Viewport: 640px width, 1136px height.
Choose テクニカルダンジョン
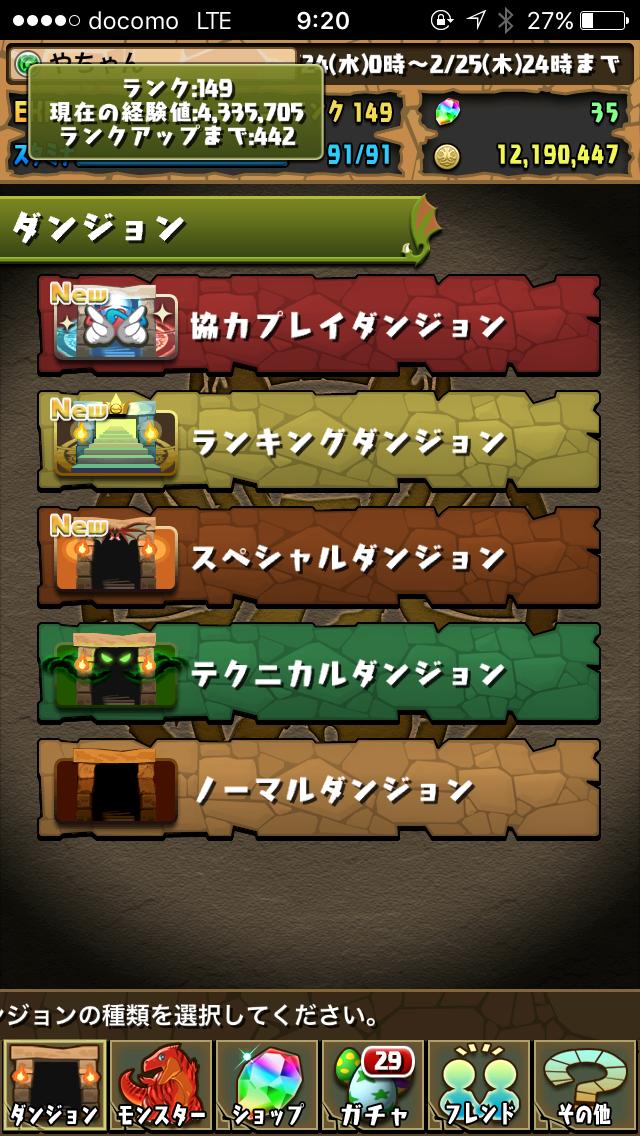pyautogui.click(x=320, y=673)
